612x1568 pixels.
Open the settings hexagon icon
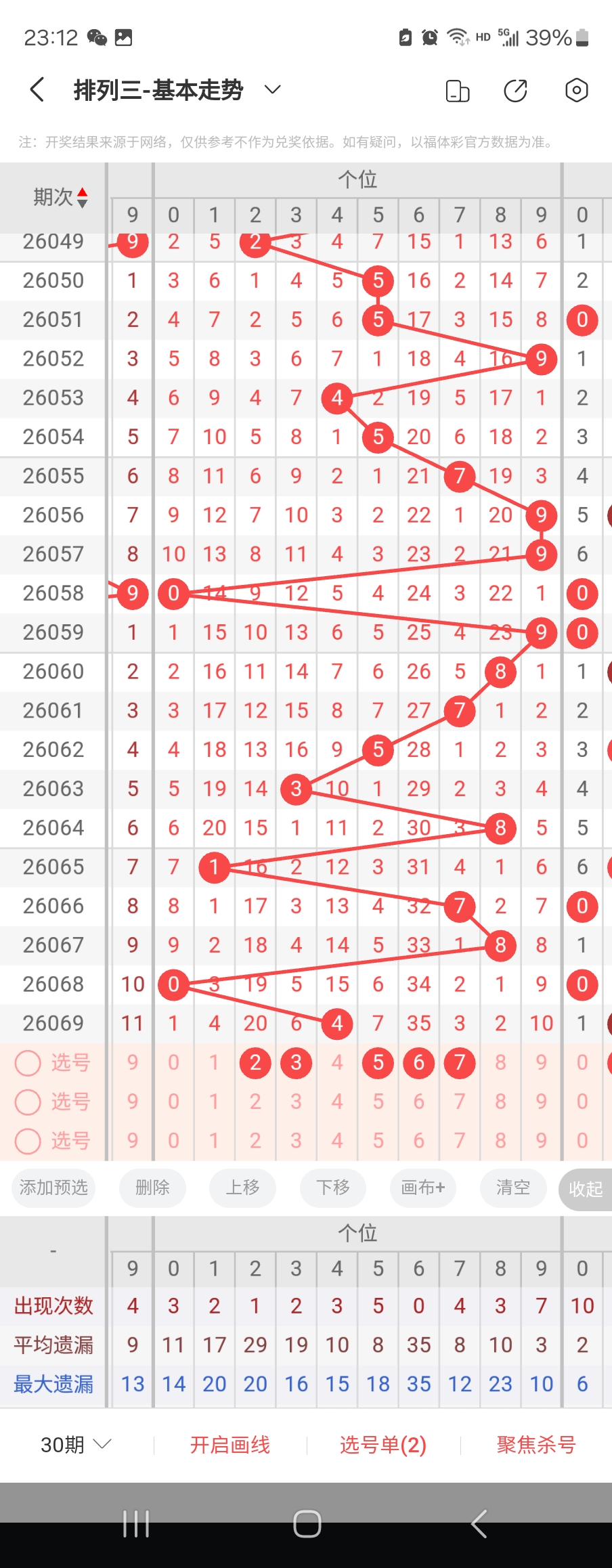[576, 90]
